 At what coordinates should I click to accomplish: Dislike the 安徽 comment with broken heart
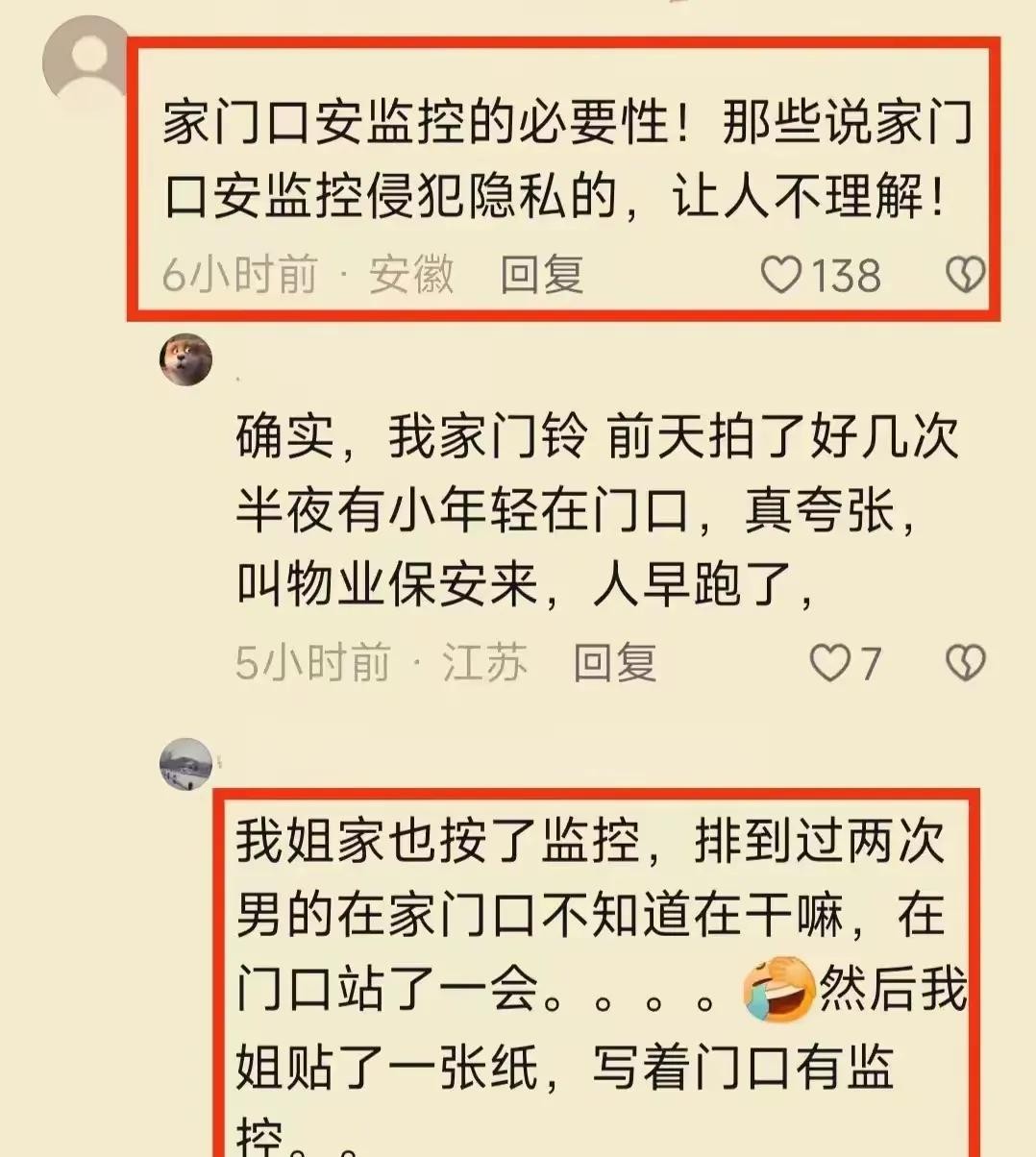(965, 276)
